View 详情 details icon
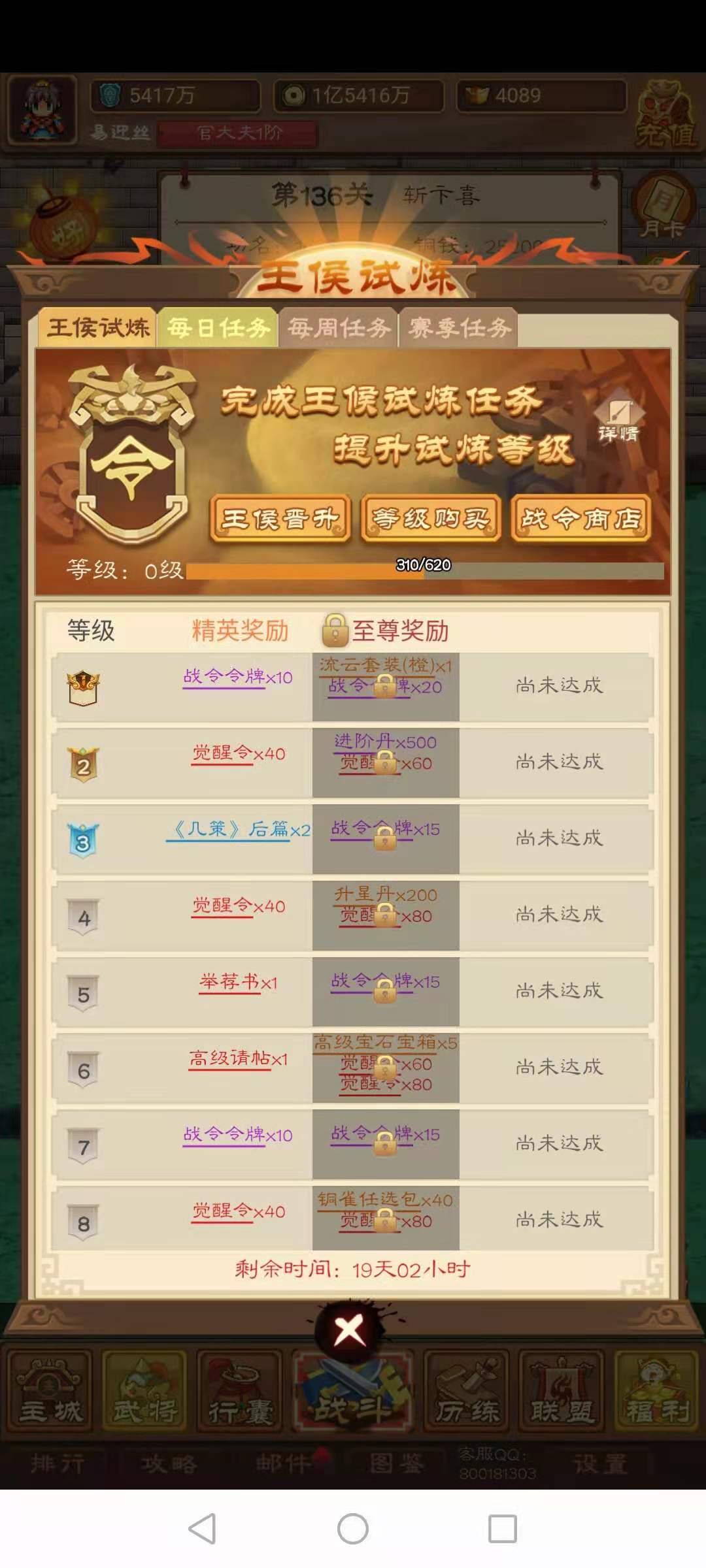The width and height of the screenshot is (706, 1568). point(618,420)
